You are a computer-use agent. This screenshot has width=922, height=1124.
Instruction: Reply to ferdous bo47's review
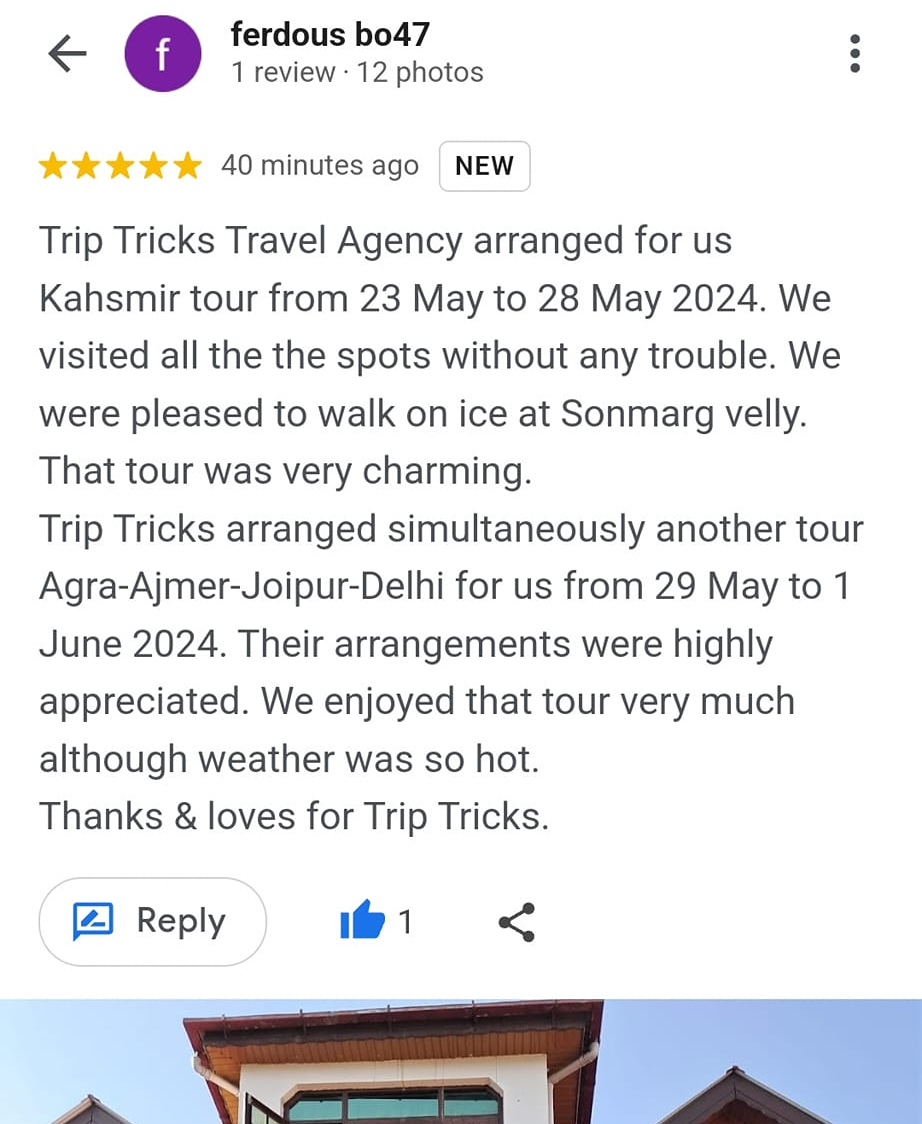pos(152,921)
